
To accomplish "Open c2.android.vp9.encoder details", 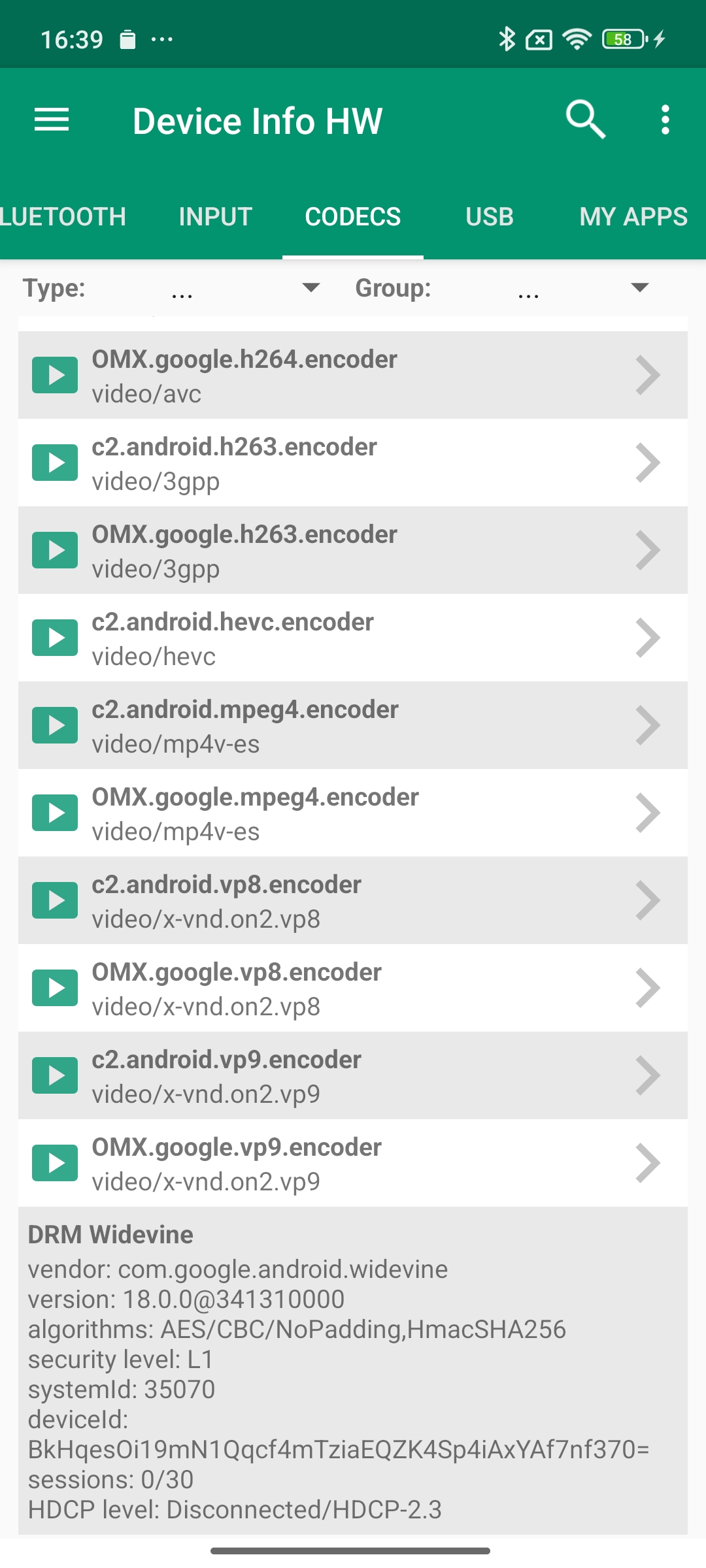I will click(352, 1076).
